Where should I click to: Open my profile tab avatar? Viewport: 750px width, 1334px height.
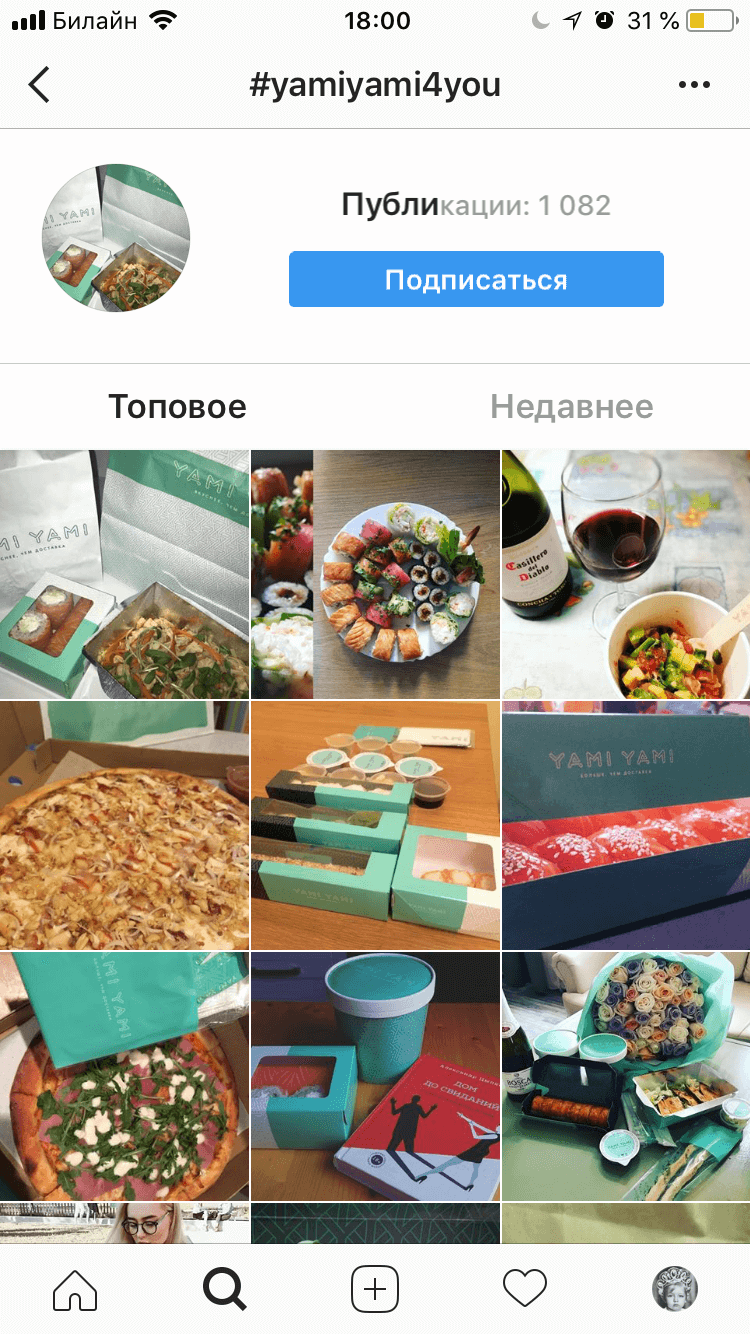675,1289
